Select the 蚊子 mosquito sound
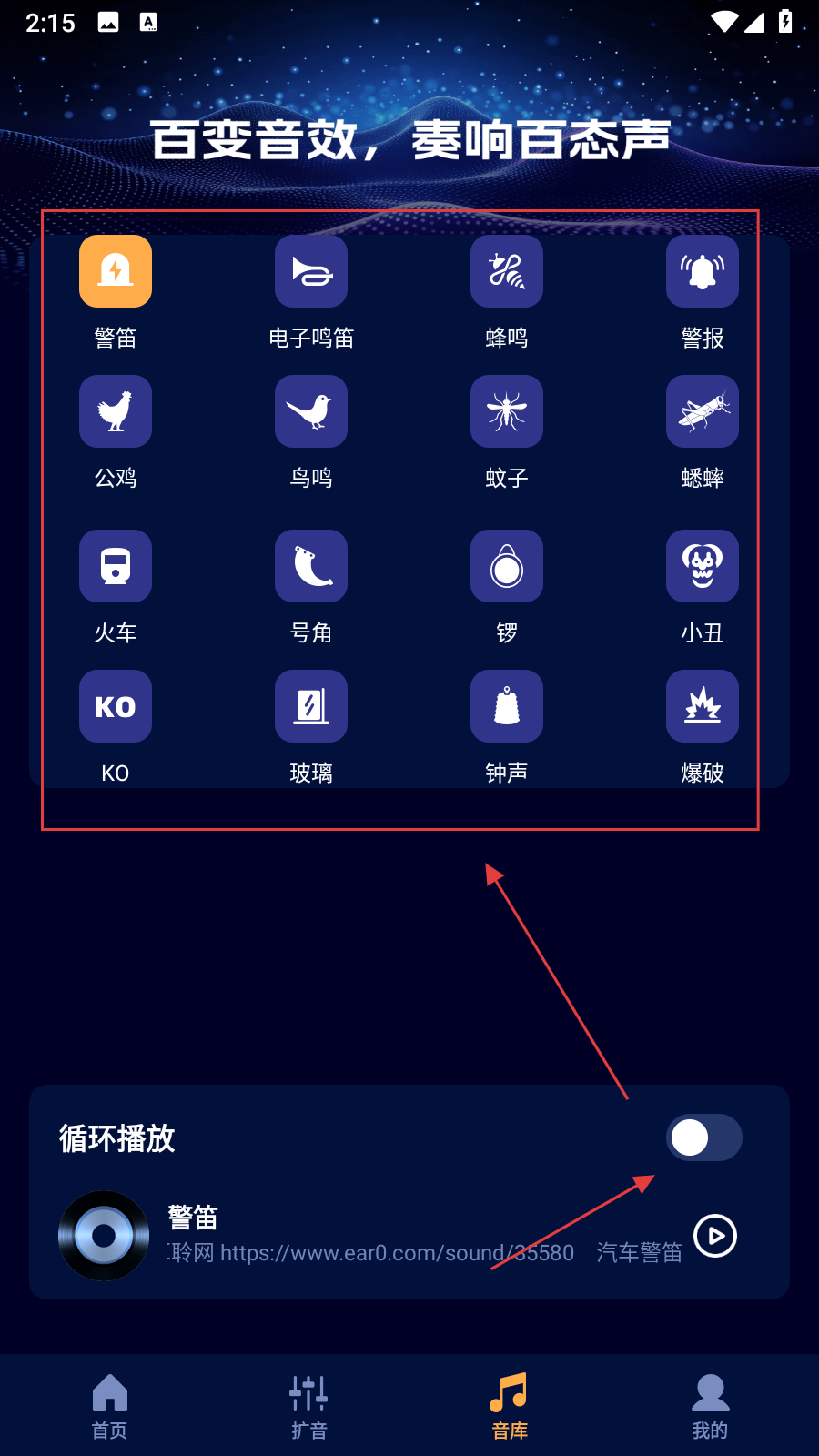The height and width of the screenshot is (1456, 819). point(507,411)
